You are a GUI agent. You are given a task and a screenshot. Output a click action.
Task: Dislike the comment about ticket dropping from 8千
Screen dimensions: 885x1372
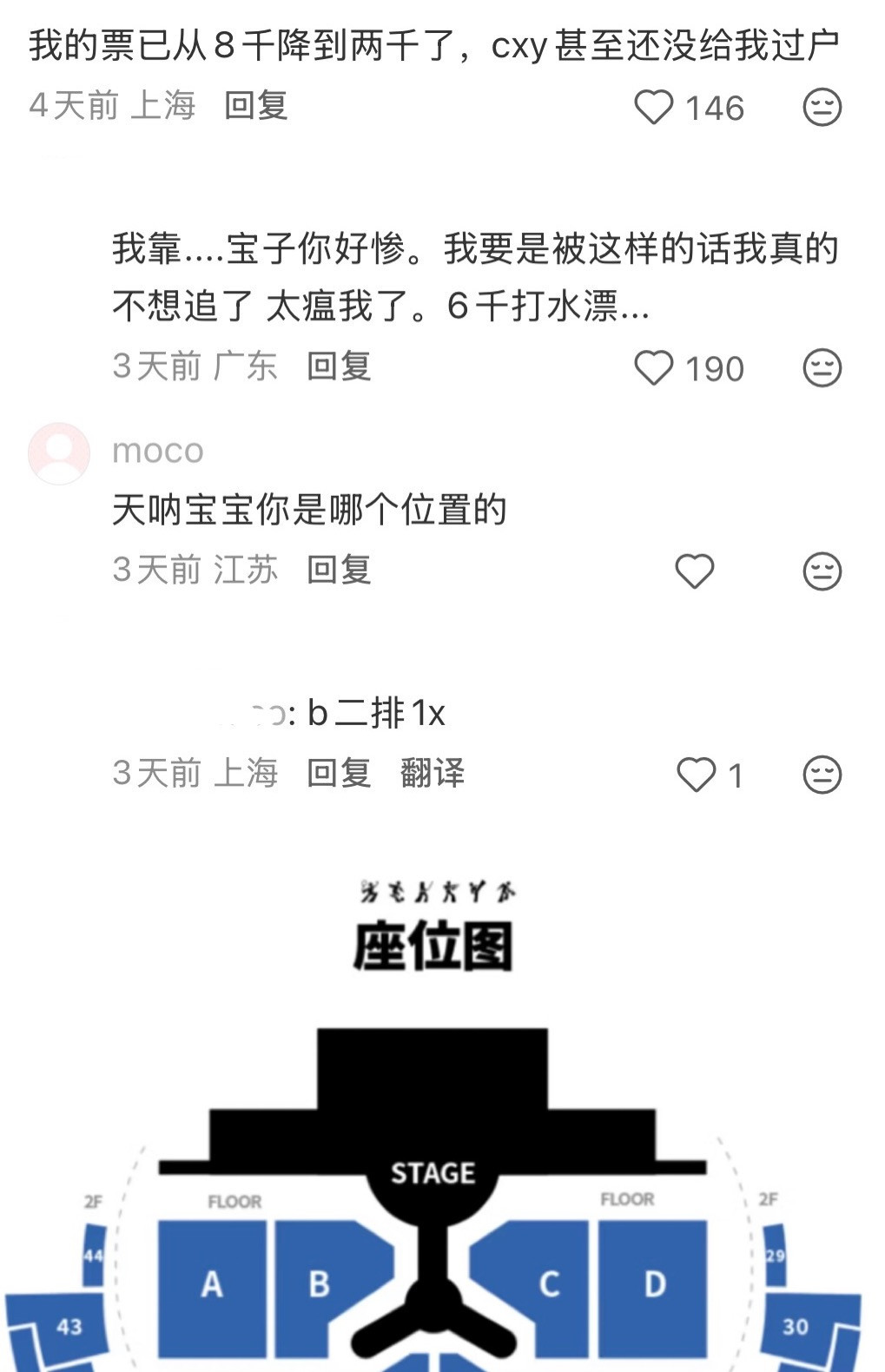(x=822, y=108)
